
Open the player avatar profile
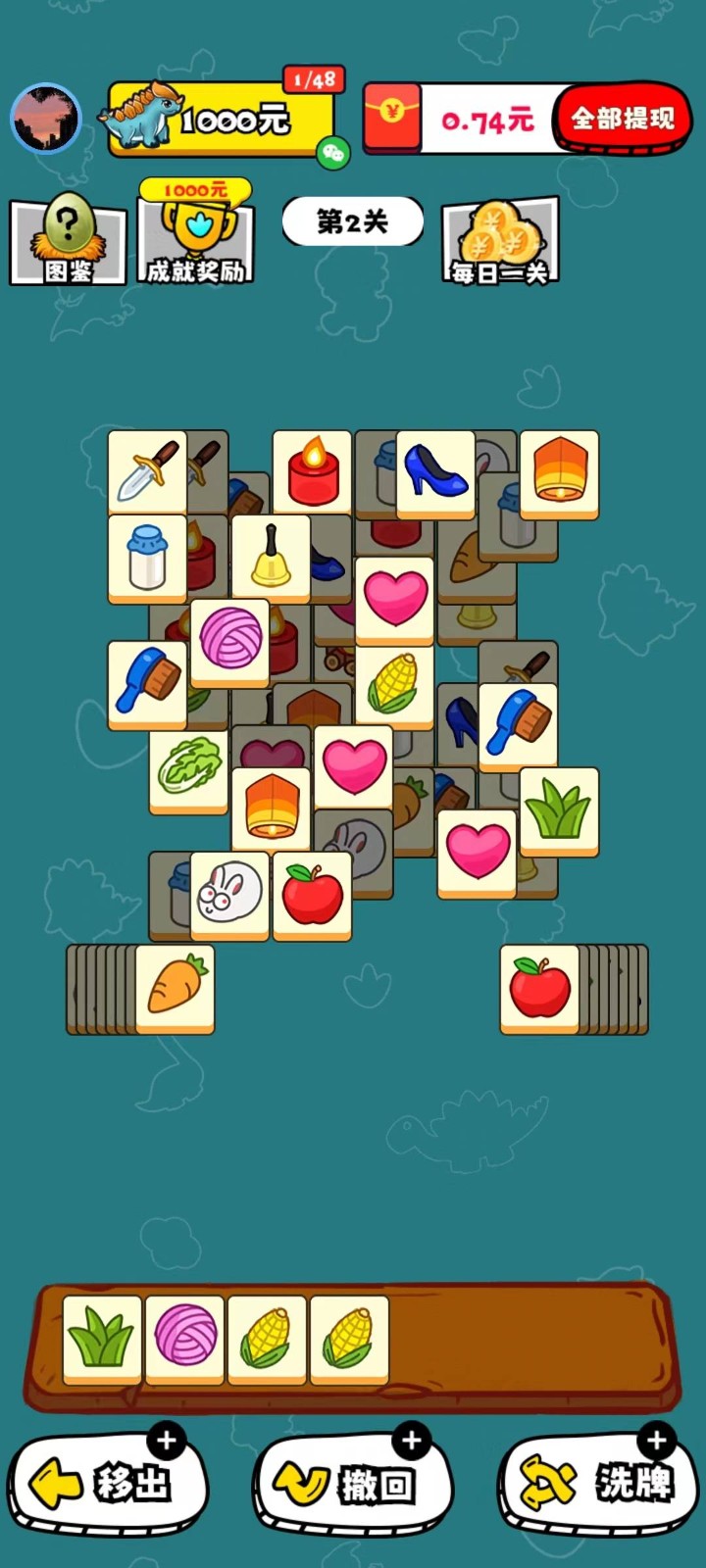click(45, 119)
